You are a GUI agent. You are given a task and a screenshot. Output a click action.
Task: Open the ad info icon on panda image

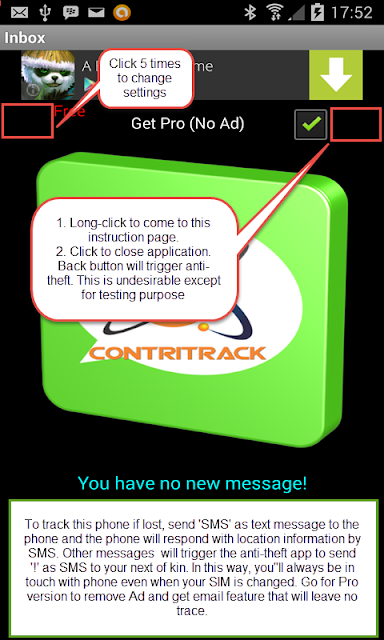click(33, 91)
